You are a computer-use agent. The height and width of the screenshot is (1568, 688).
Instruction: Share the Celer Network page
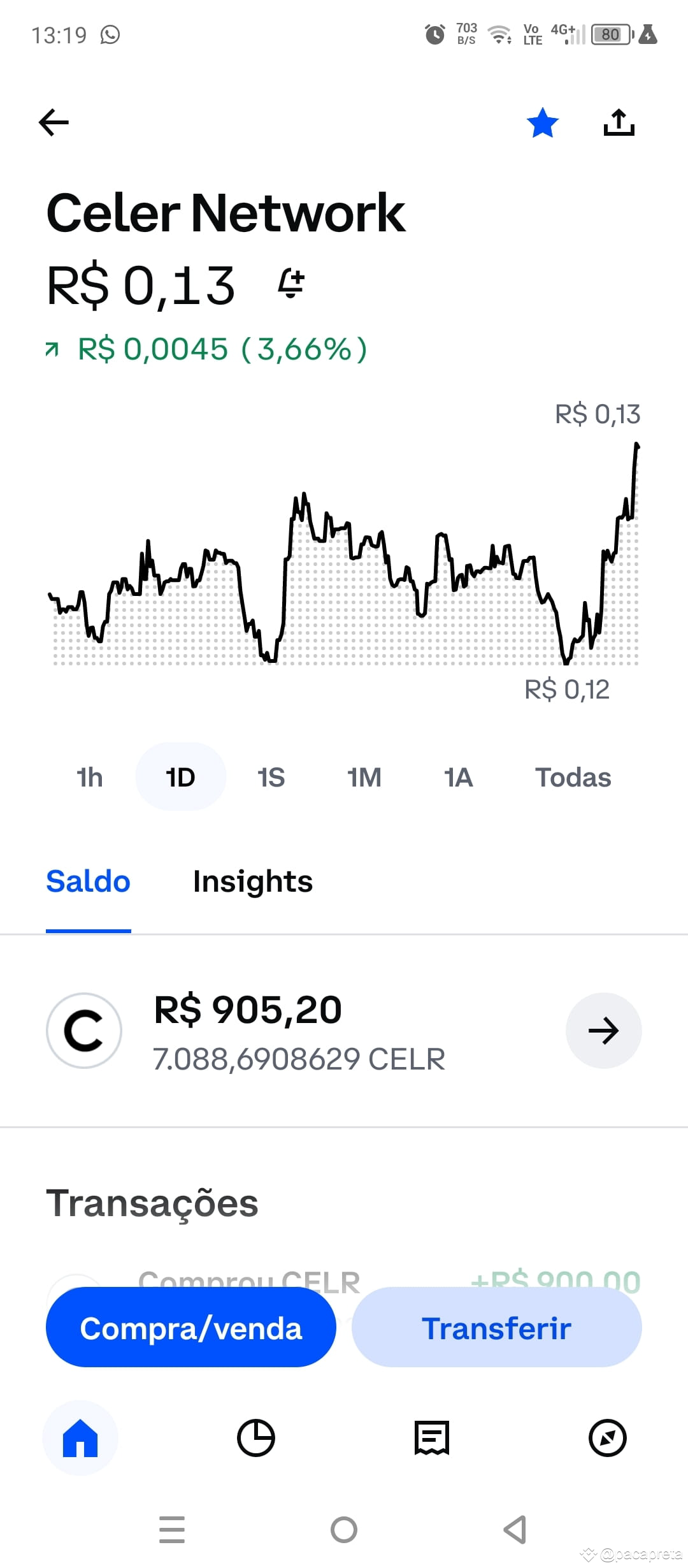[x=619, y=122]
